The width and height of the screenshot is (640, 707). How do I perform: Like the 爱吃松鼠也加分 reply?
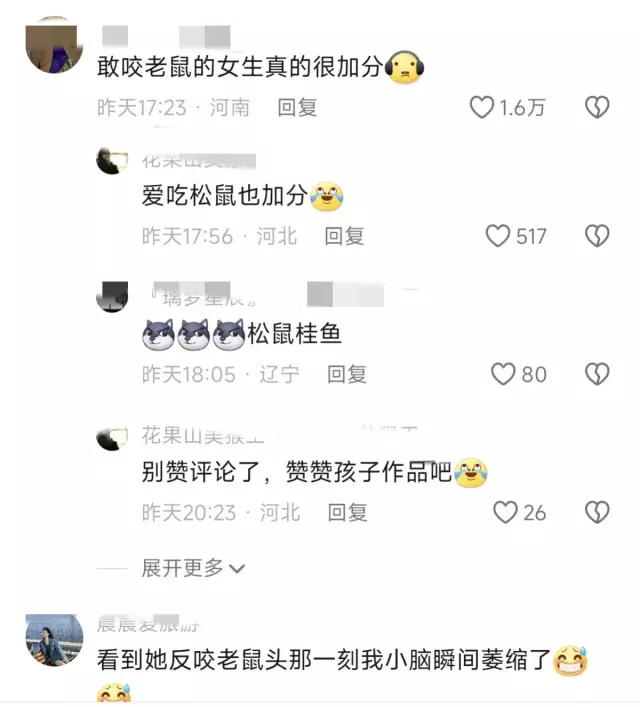pyautogui.click(x=498, y=236)
